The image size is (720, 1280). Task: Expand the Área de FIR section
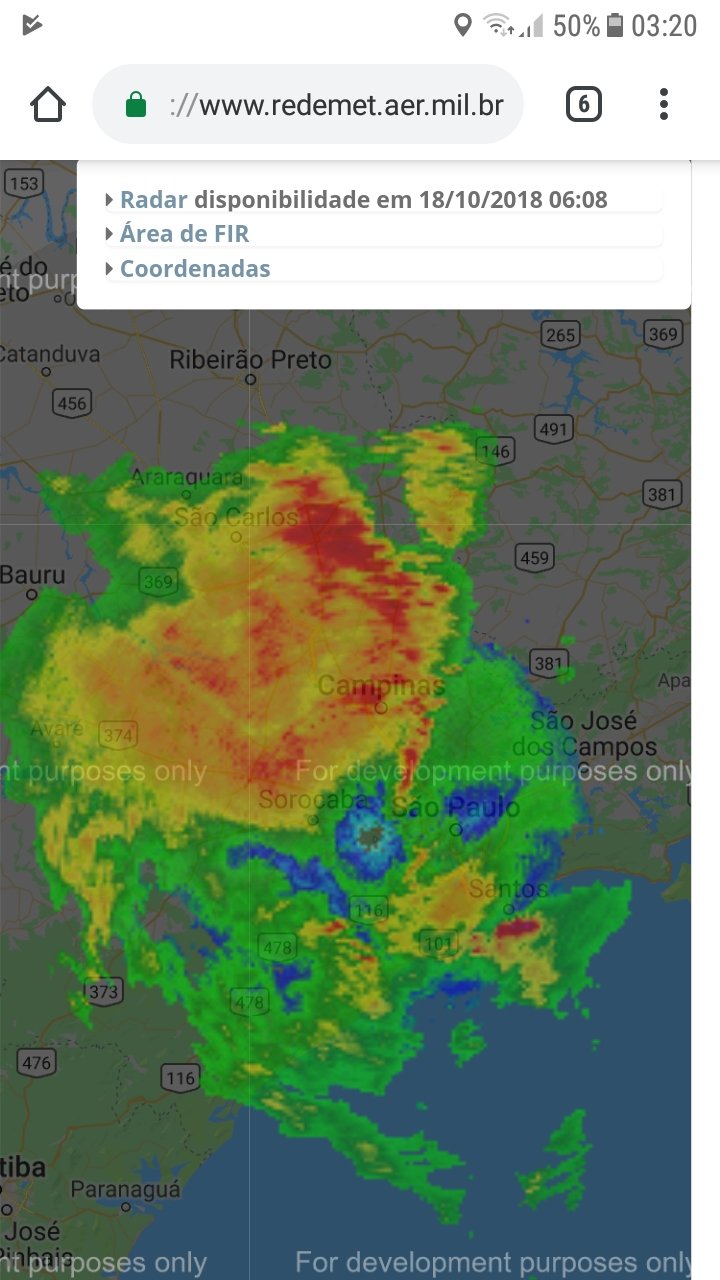[383, 234]
